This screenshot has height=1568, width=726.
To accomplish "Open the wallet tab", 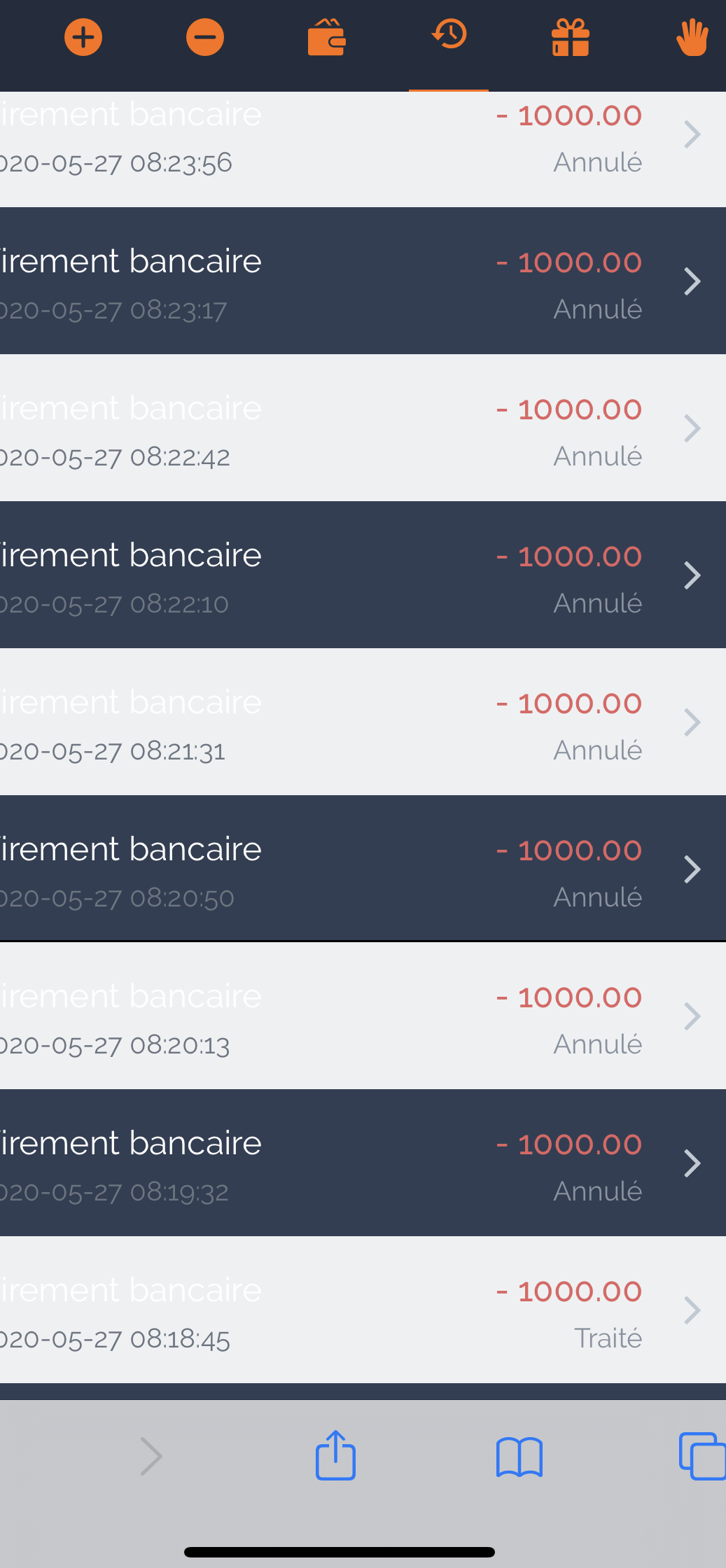I will (327, 37).
